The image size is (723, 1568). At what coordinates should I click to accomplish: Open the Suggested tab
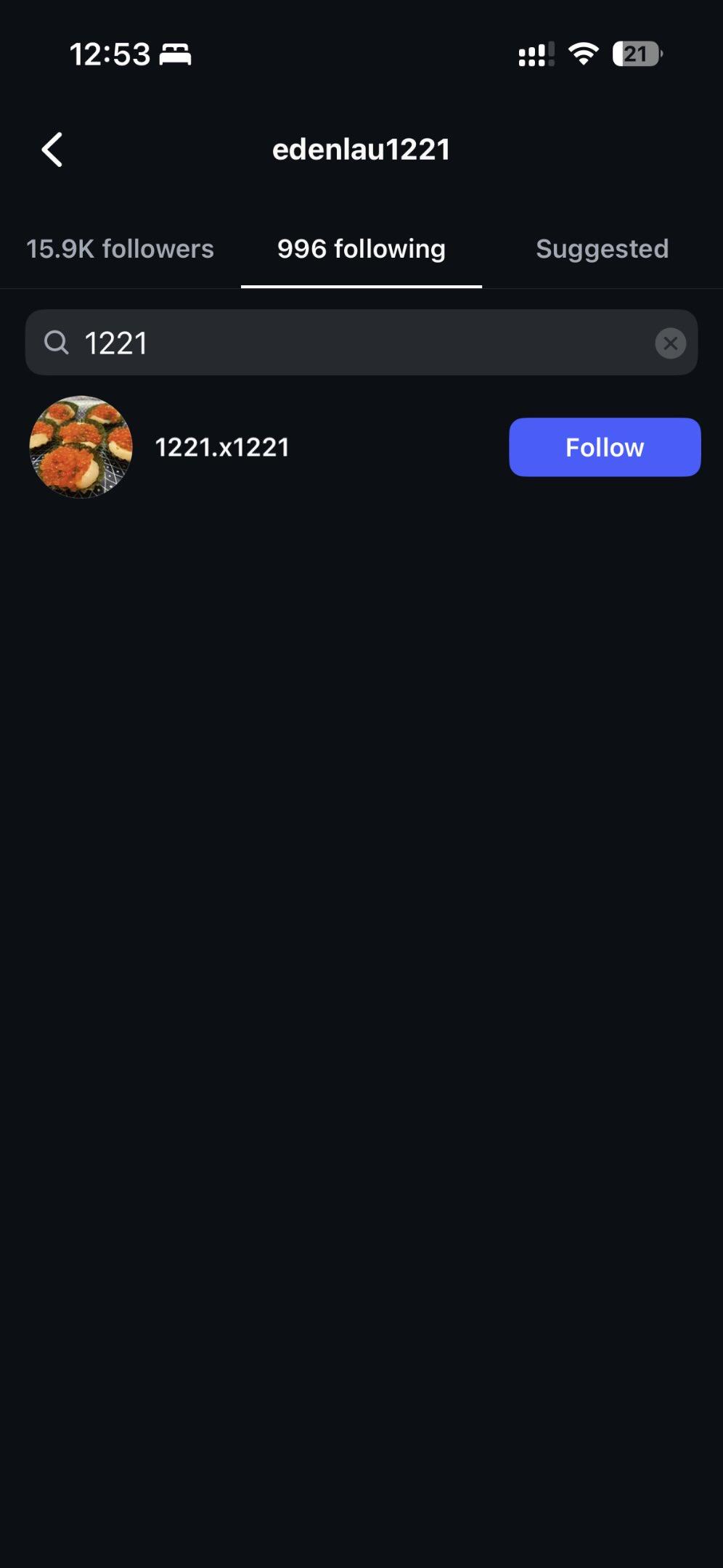coord(602,249)
